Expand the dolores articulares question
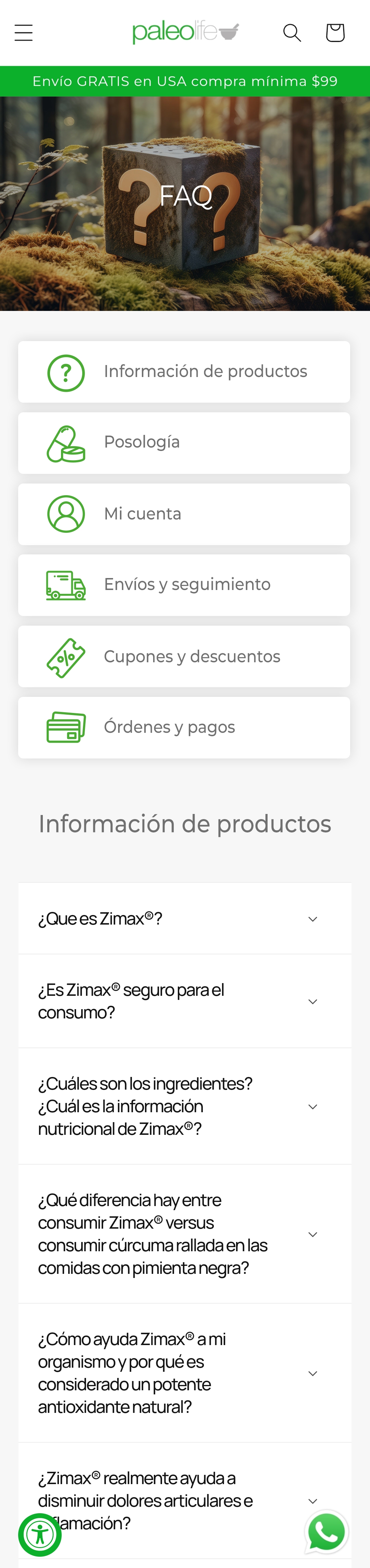This screenshot has width=370, height=1568. (185, 1501)
